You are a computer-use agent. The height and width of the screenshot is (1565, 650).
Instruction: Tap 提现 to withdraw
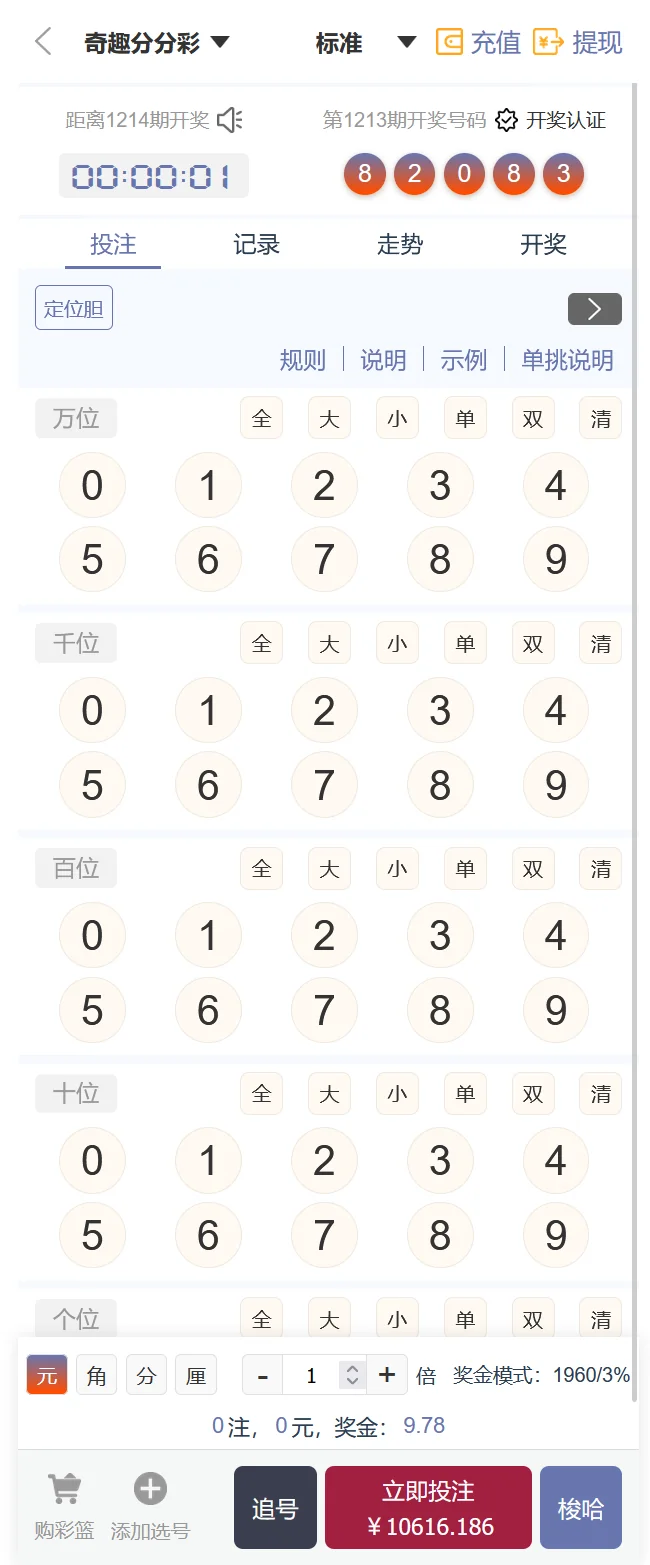coord(578,43)
